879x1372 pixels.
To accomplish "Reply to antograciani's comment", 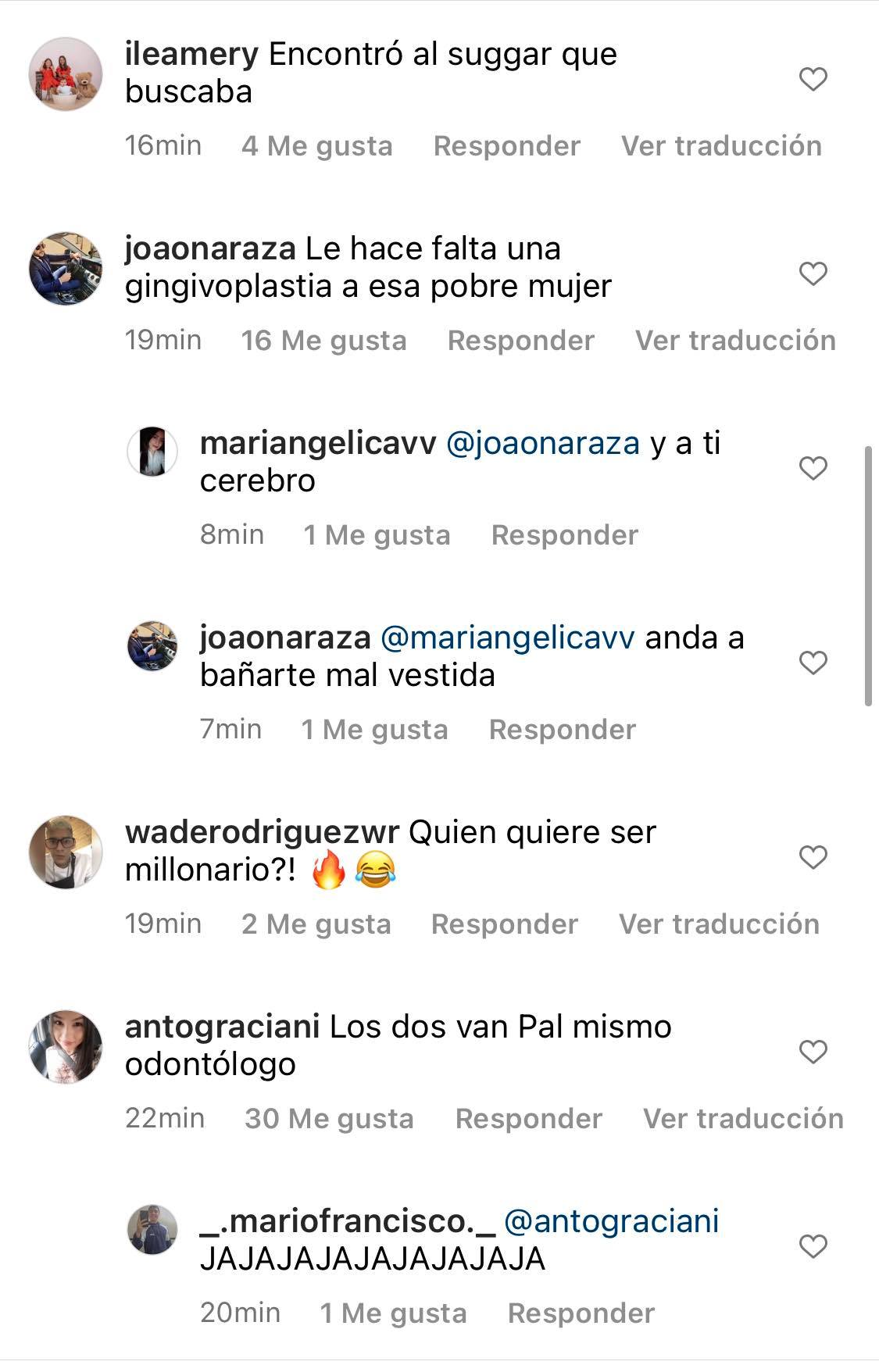I will [x=528, y=1119].
